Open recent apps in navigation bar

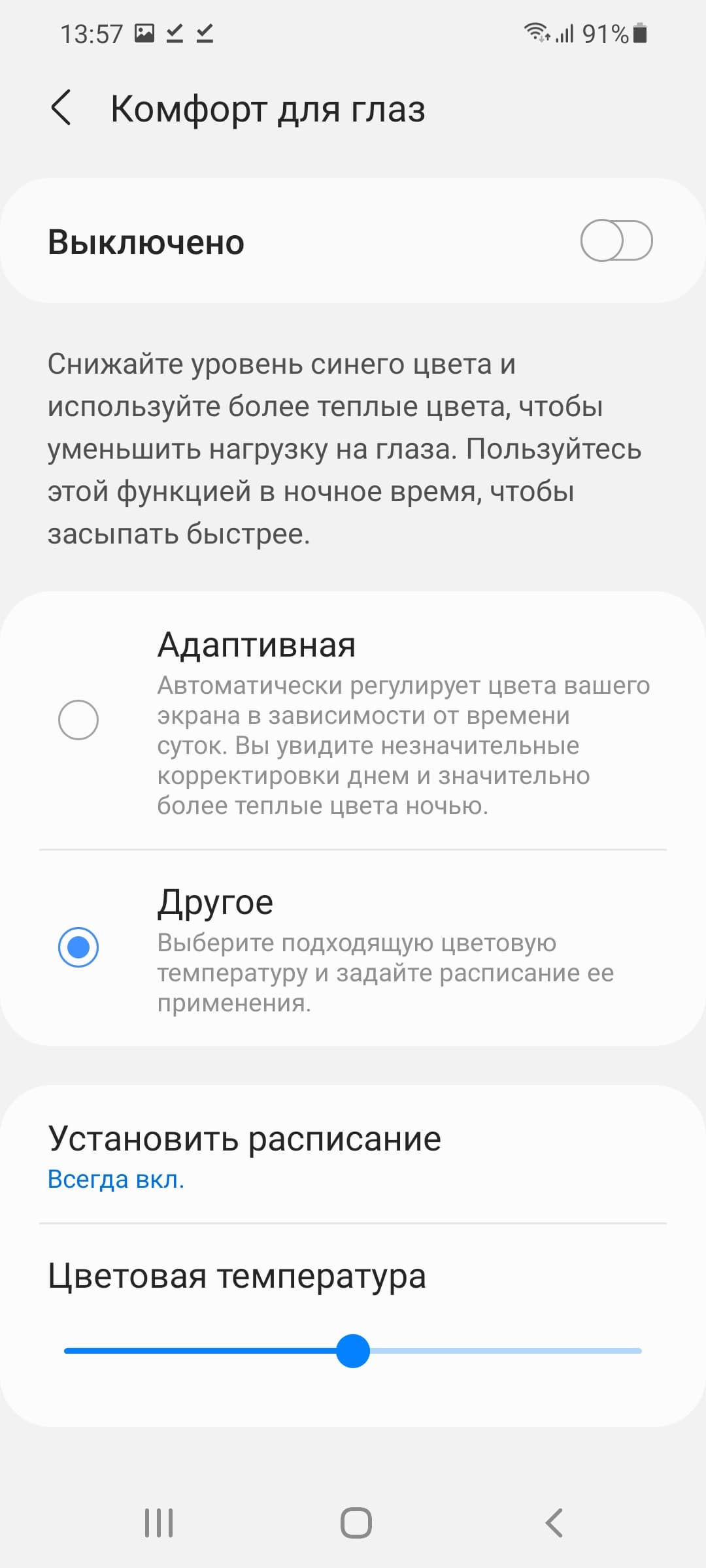coord(159,1523)
